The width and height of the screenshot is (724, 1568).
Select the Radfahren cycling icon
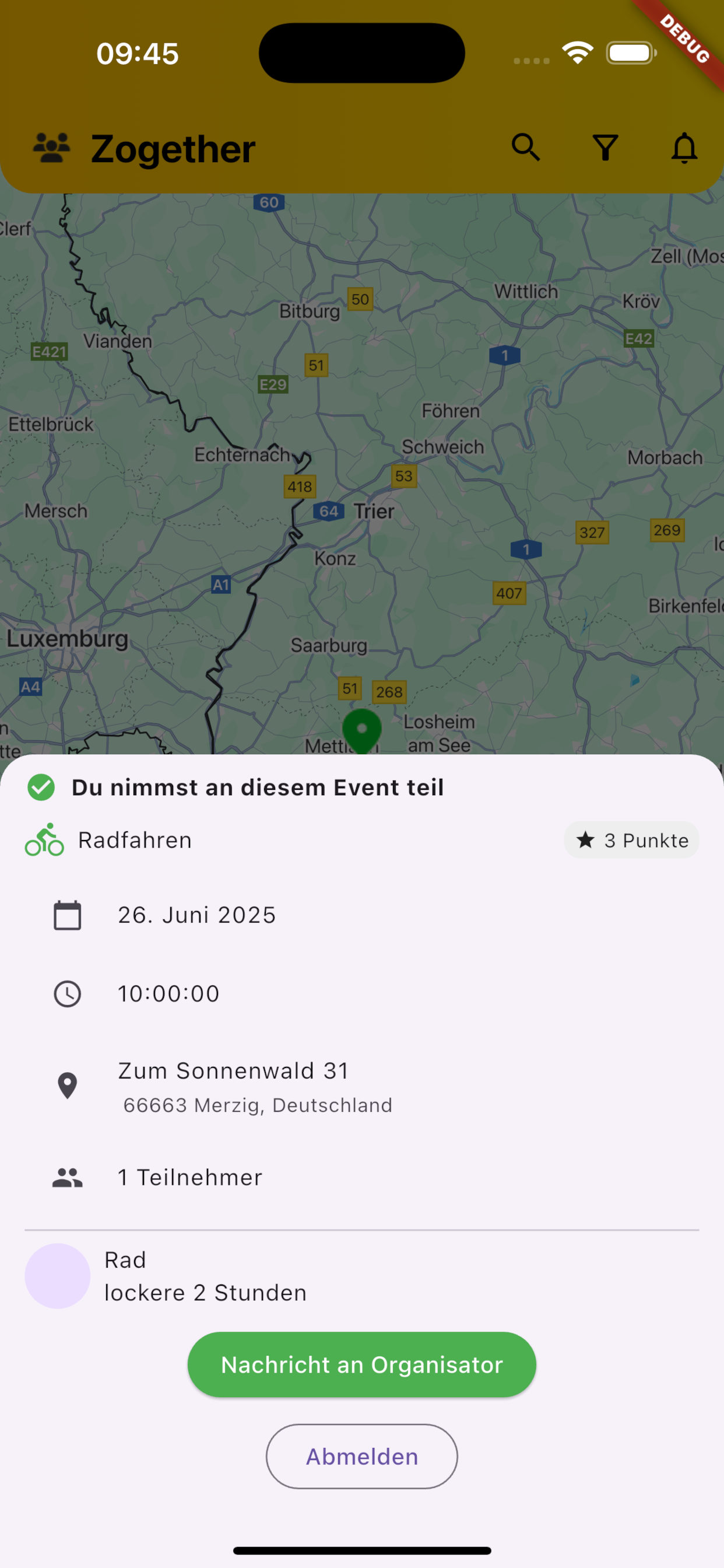click(44, 840)
